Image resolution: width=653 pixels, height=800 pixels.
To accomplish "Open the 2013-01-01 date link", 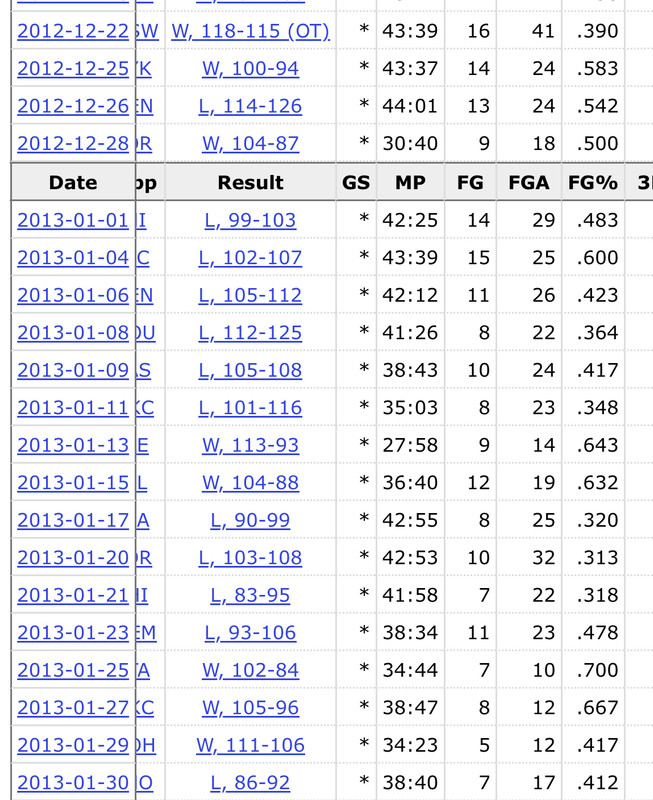I will pos(72,220).
